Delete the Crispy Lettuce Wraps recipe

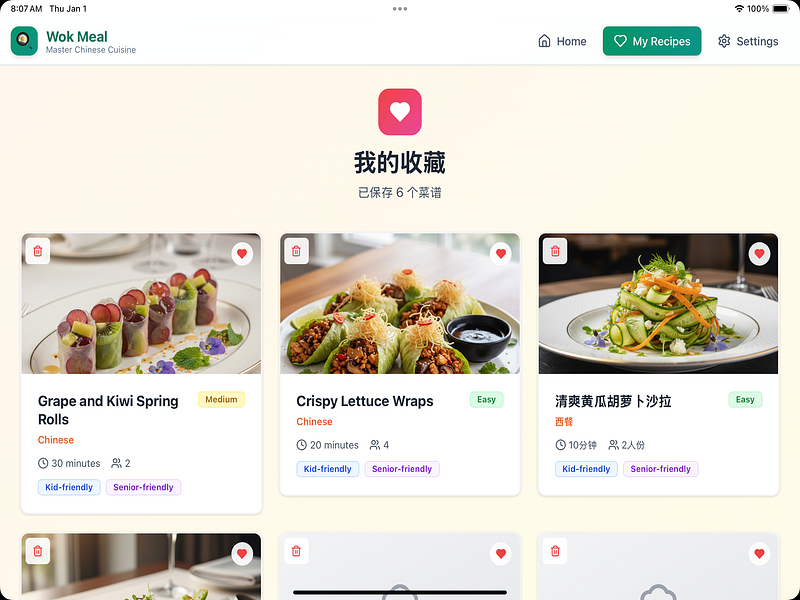tap(296, 251)
